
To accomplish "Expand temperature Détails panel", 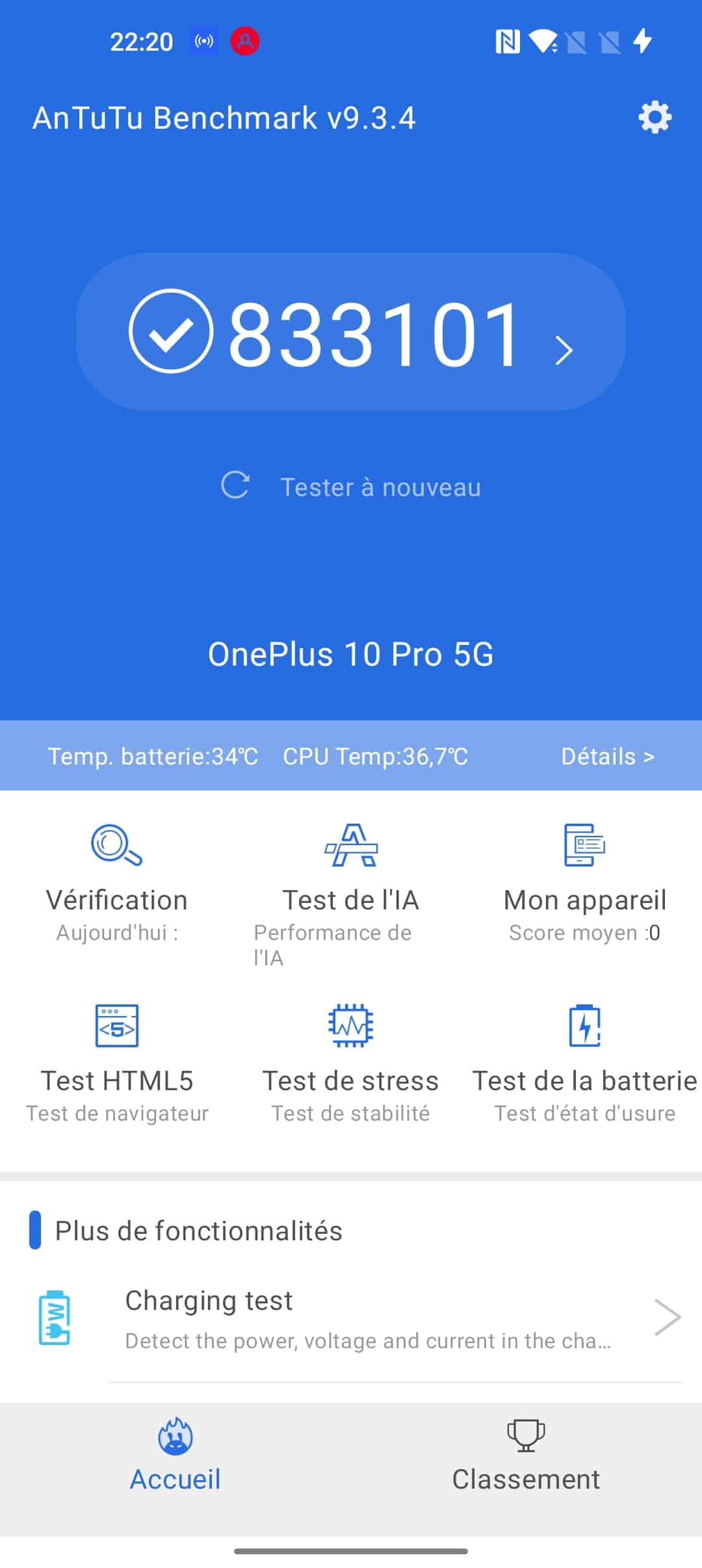I will 608,756.
